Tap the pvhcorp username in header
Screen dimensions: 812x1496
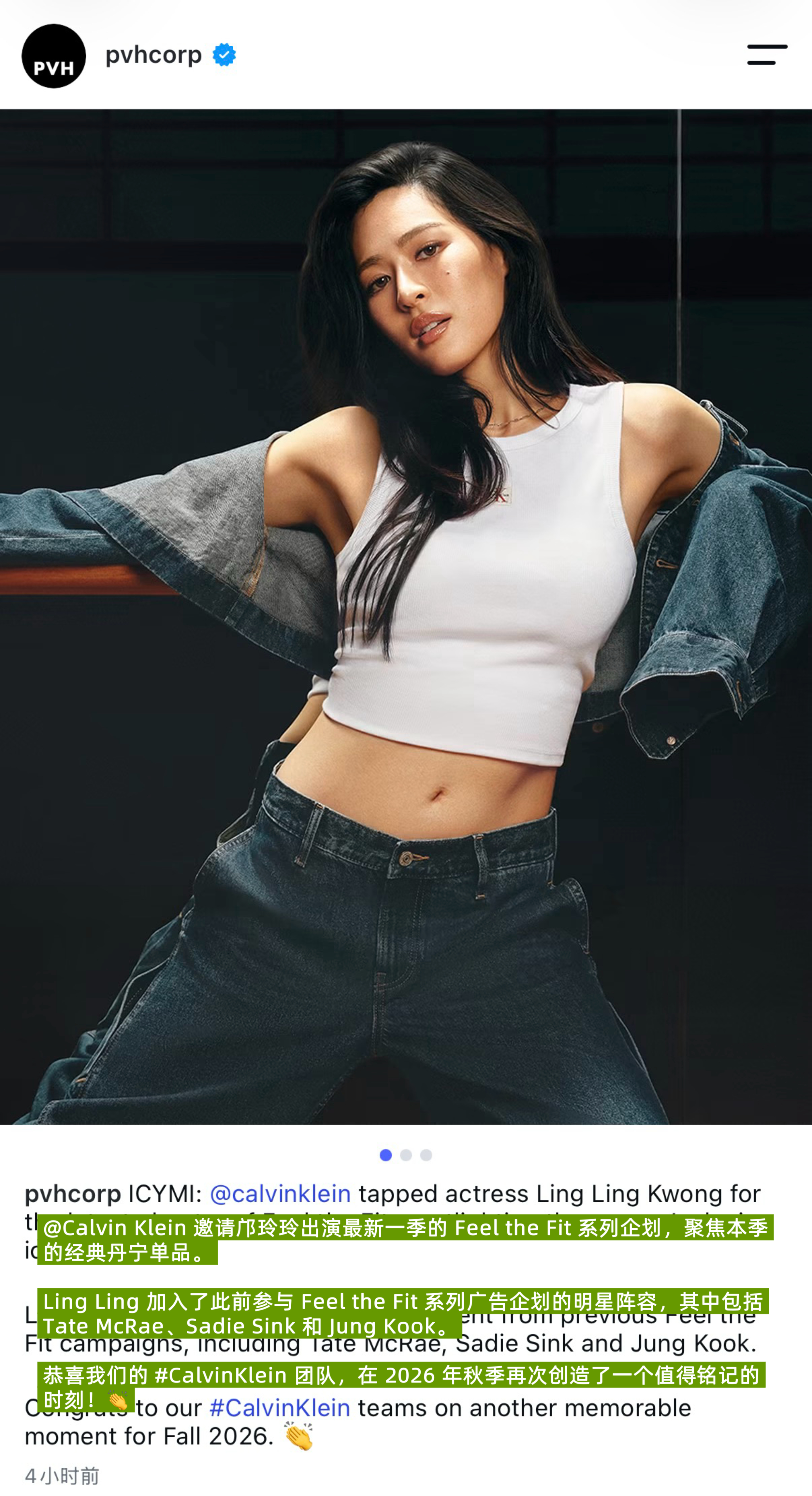point(153,54)
